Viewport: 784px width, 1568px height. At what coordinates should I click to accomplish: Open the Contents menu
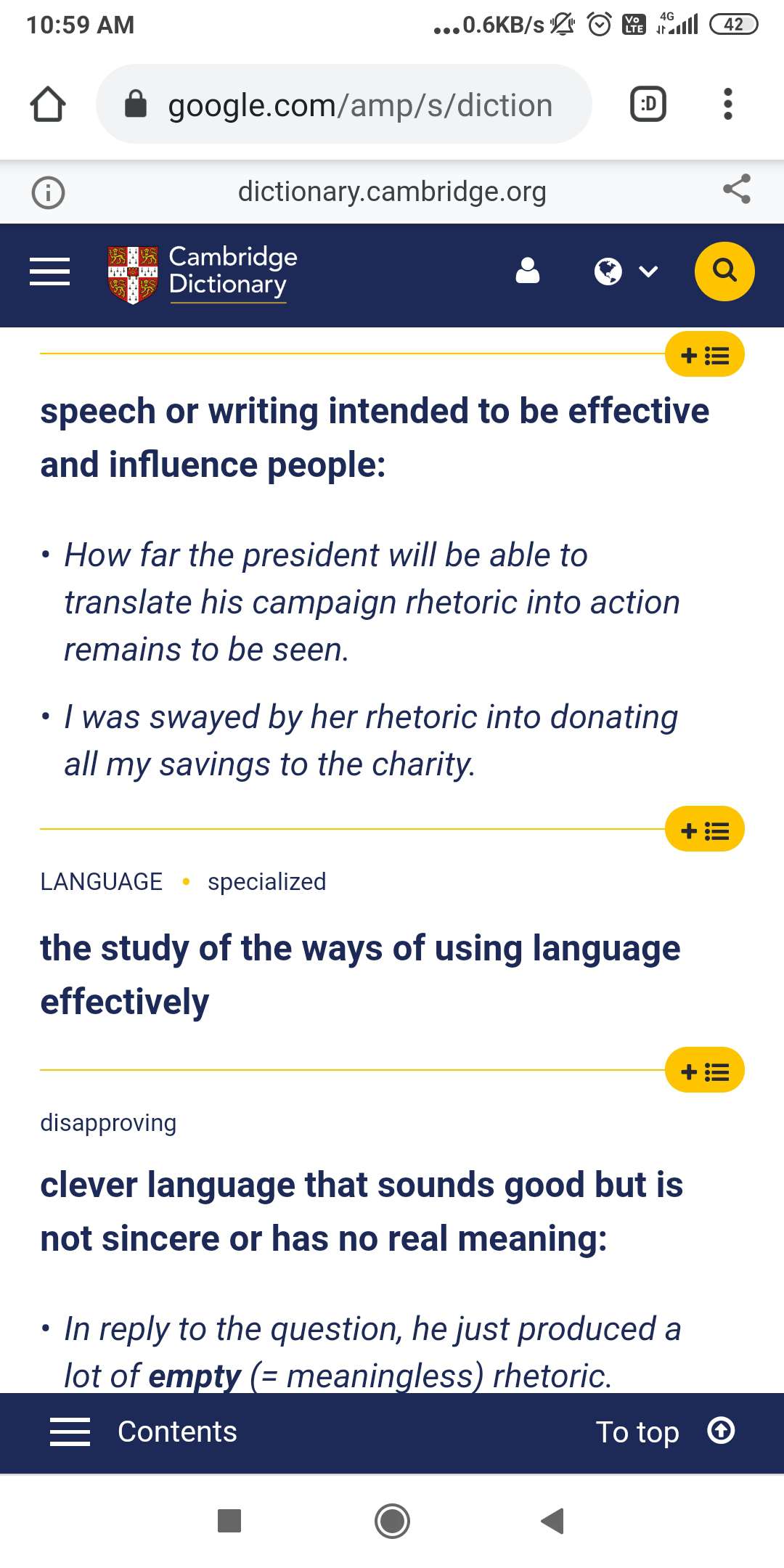click(144, 1432)
